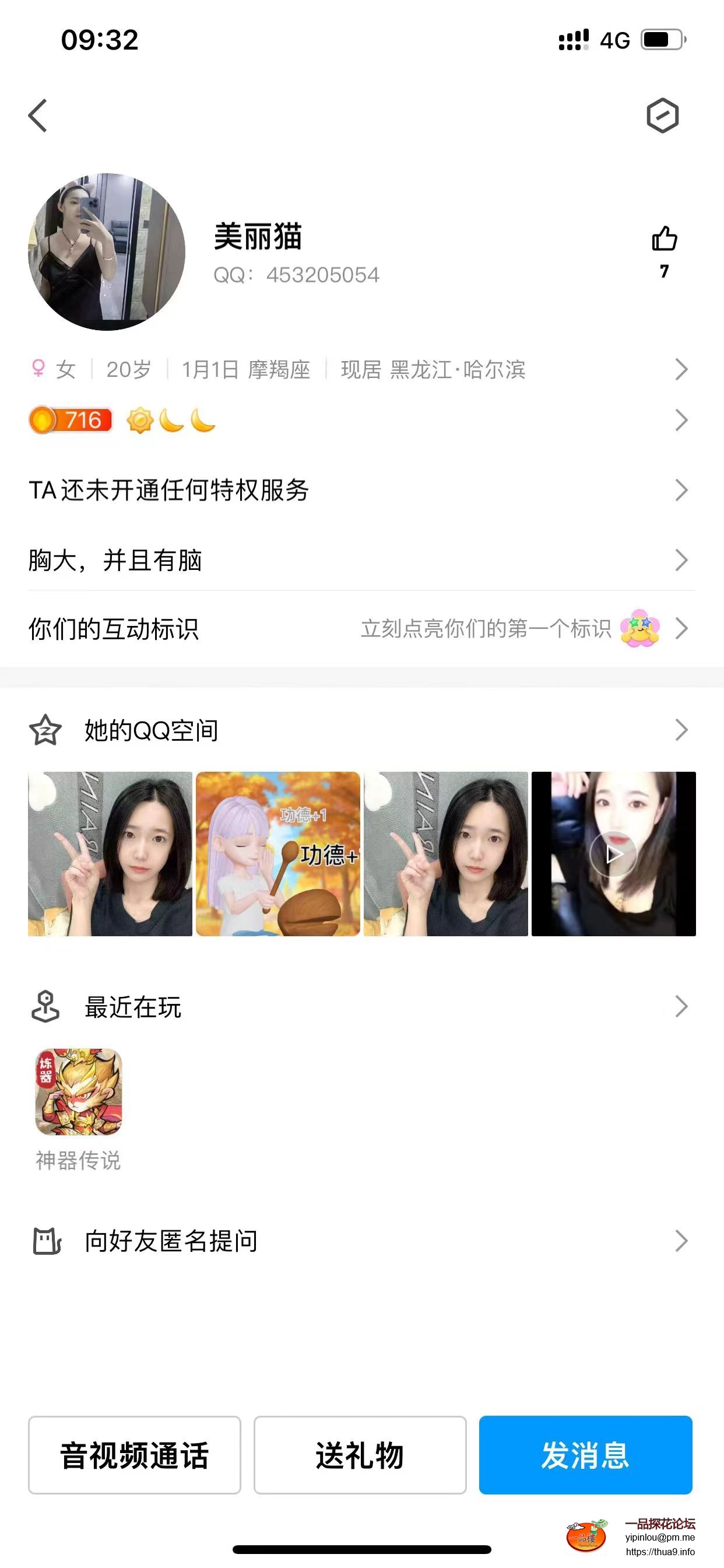The height and width of the screenshot is (1568, 724).
Task: Give the profile a thumbs-up like
Action: click(664, 239)
